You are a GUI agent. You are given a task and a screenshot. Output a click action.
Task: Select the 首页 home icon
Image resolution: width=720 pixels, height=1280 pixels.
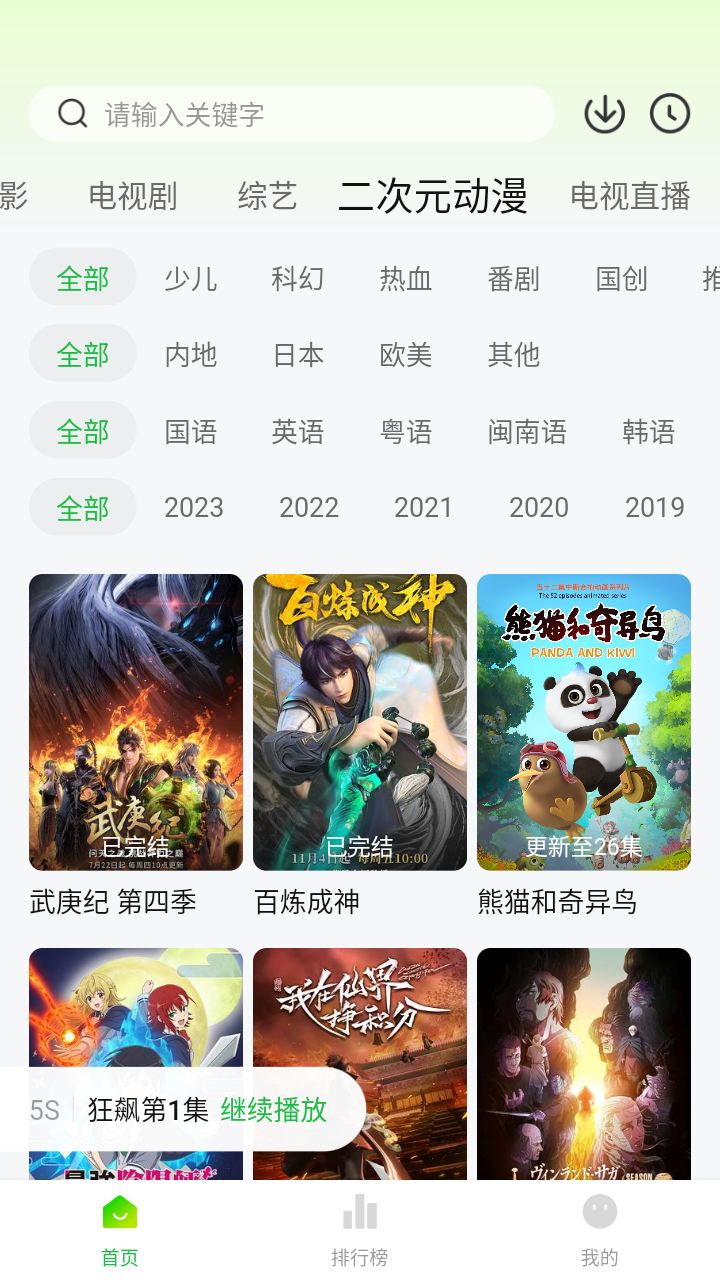click(x=119, y=1210)
